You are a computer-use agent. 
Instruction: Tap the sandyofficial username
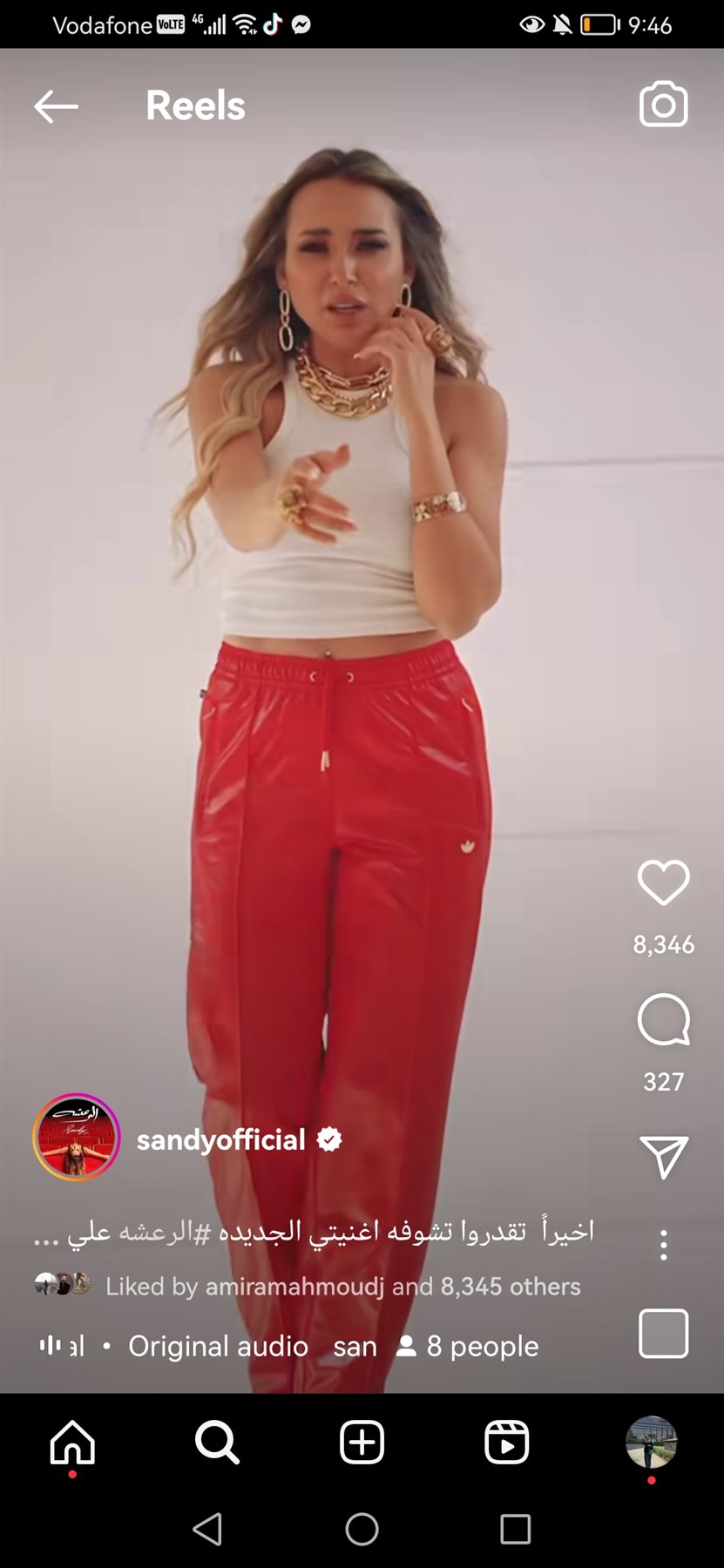220,1139
